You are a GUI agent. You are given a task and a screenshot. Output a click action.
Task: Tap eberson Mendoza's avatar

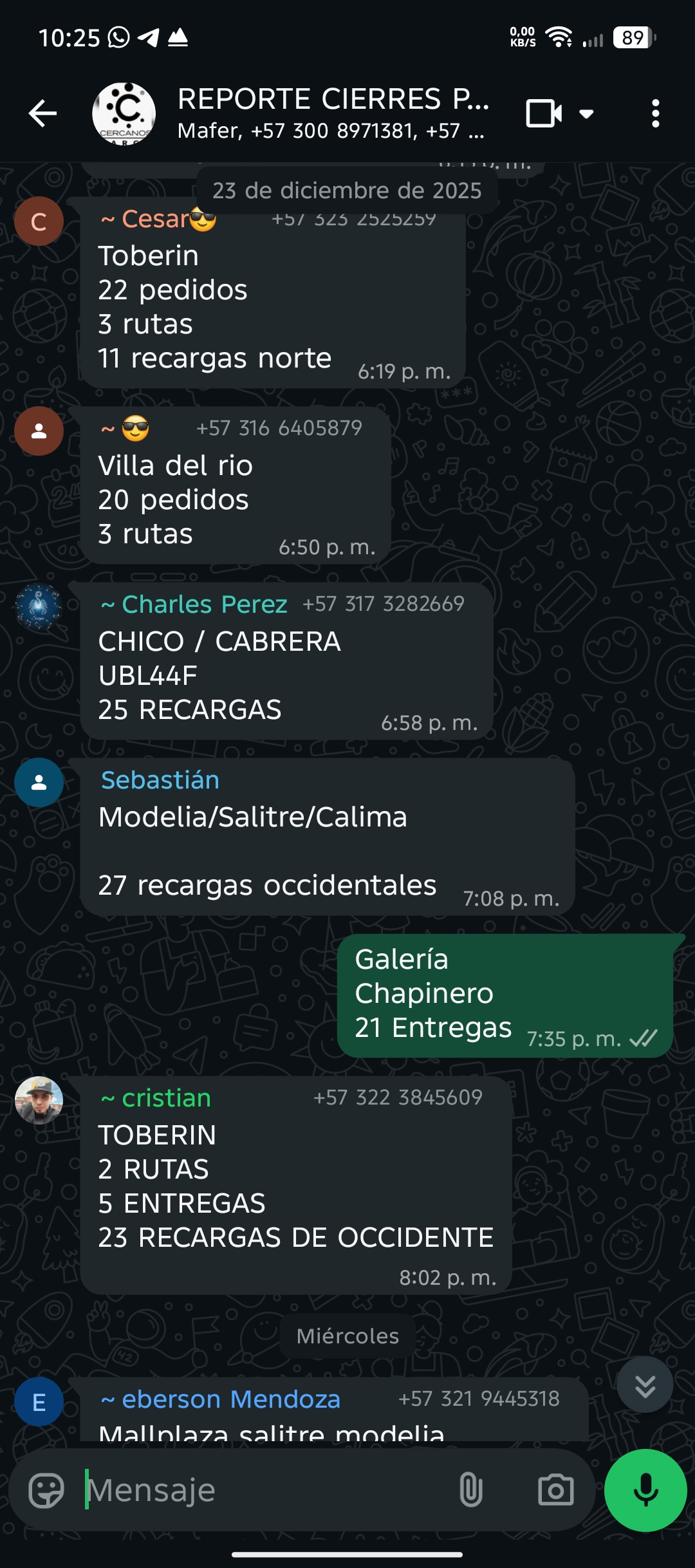click(39, 1403)
